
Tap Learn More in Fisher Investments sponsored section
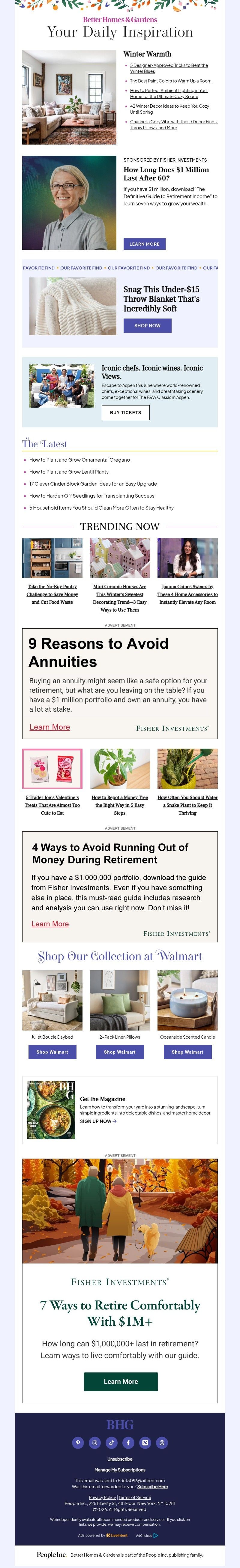144,244
